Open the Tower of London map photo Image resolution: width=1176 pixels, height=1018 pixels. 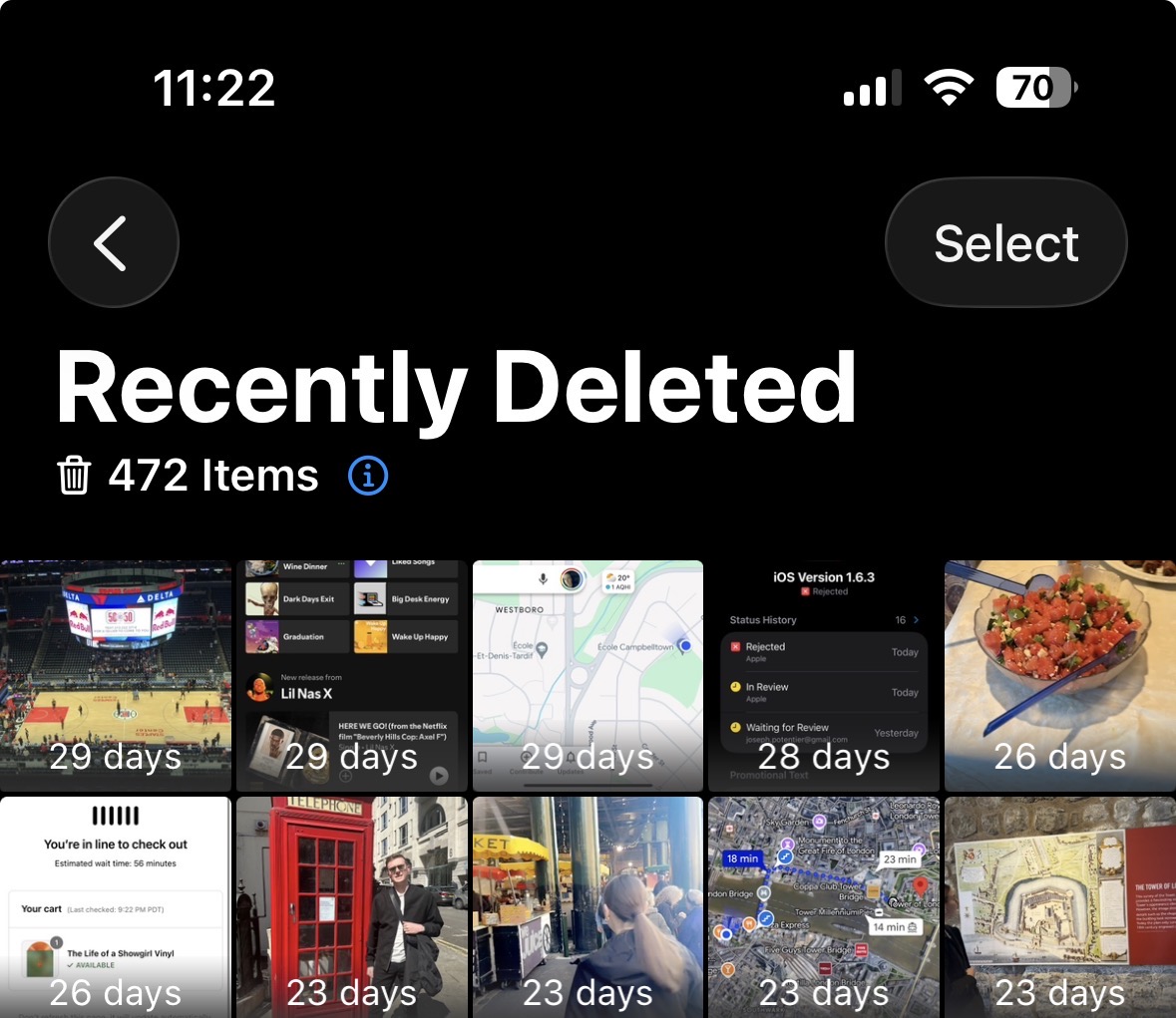(x=1059, y=905)
